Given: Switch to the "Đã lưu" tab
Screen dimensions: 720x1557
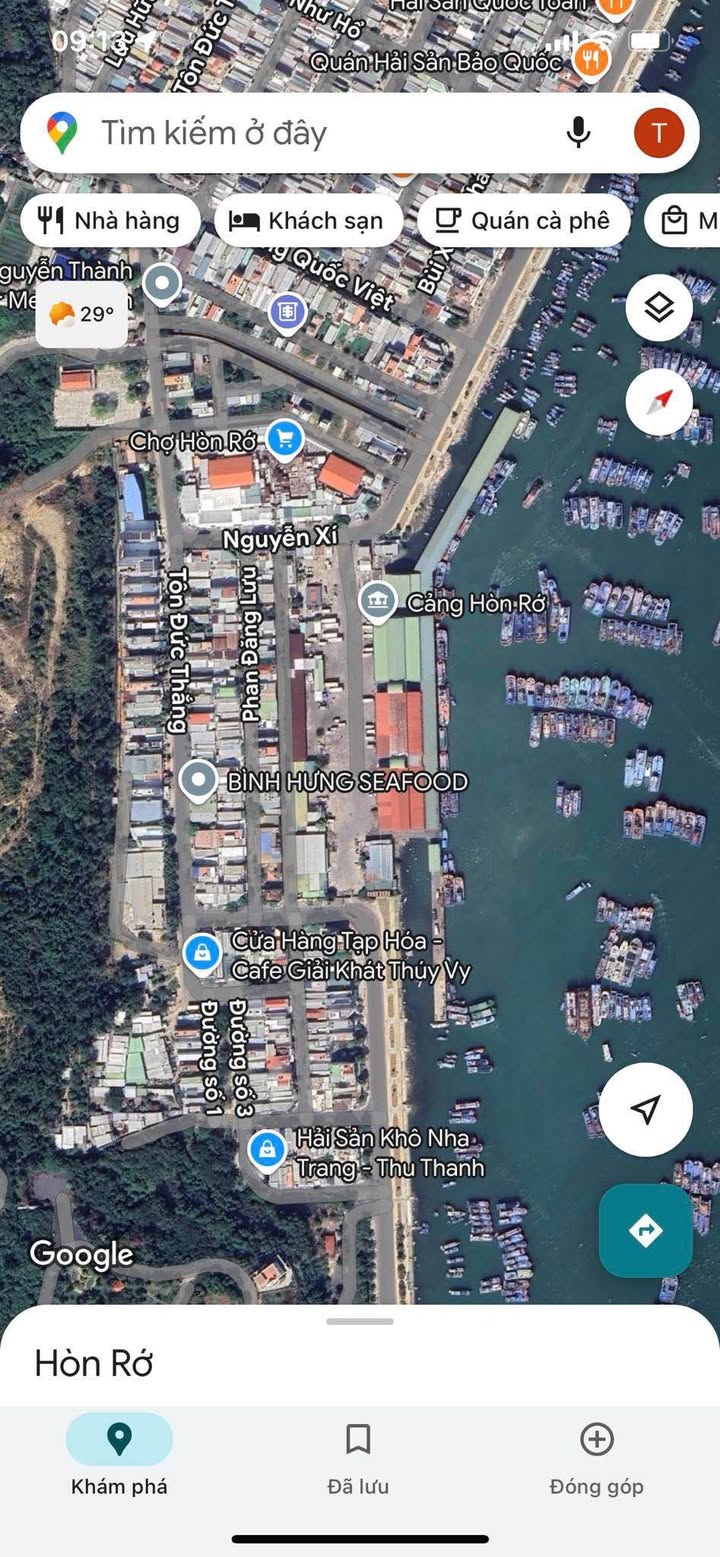Looking at the screenshot, I should (x=358, y=1459).
